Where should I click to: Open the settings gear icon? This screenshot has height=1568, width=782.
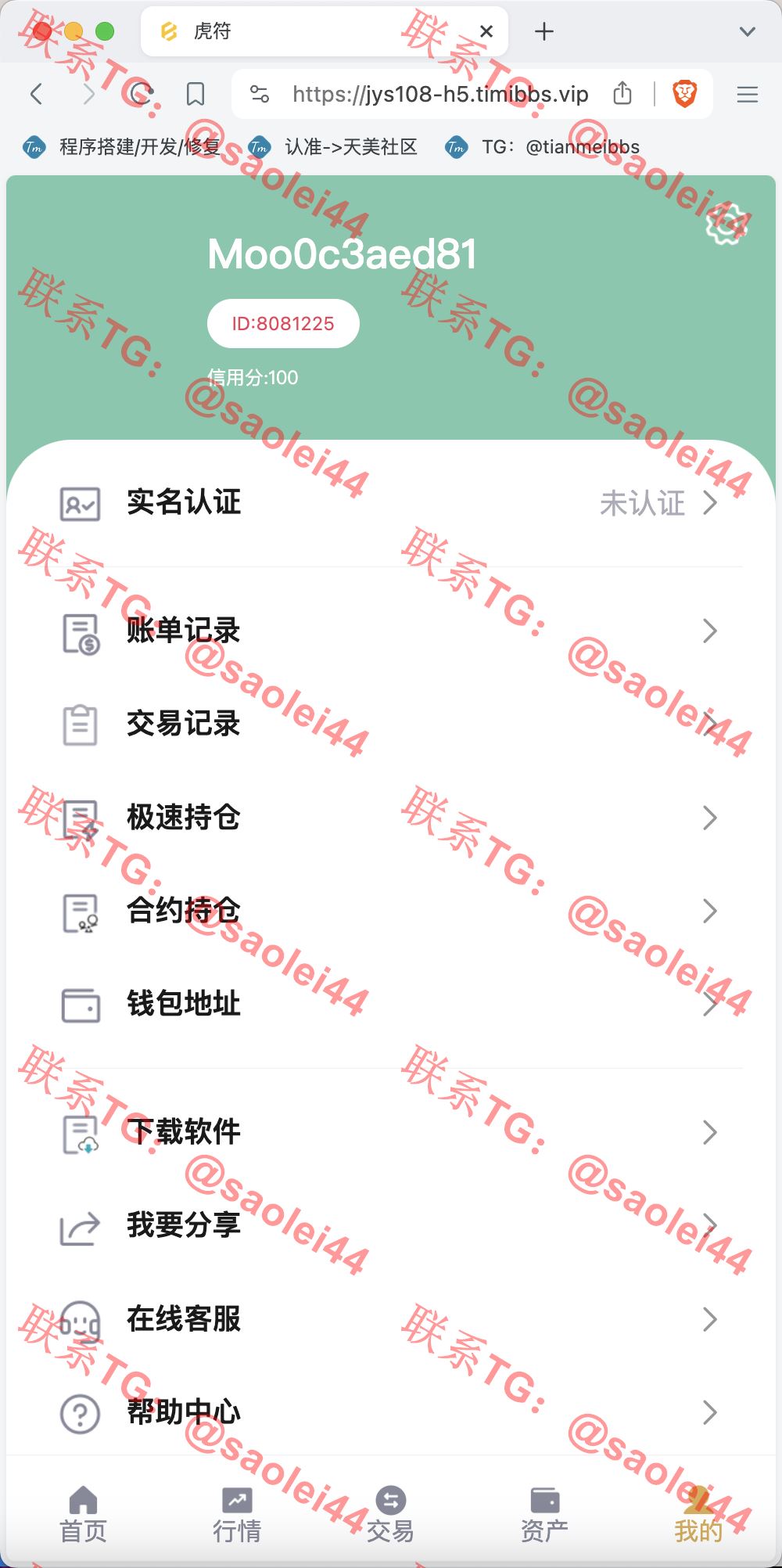click(x=726, y=224)
